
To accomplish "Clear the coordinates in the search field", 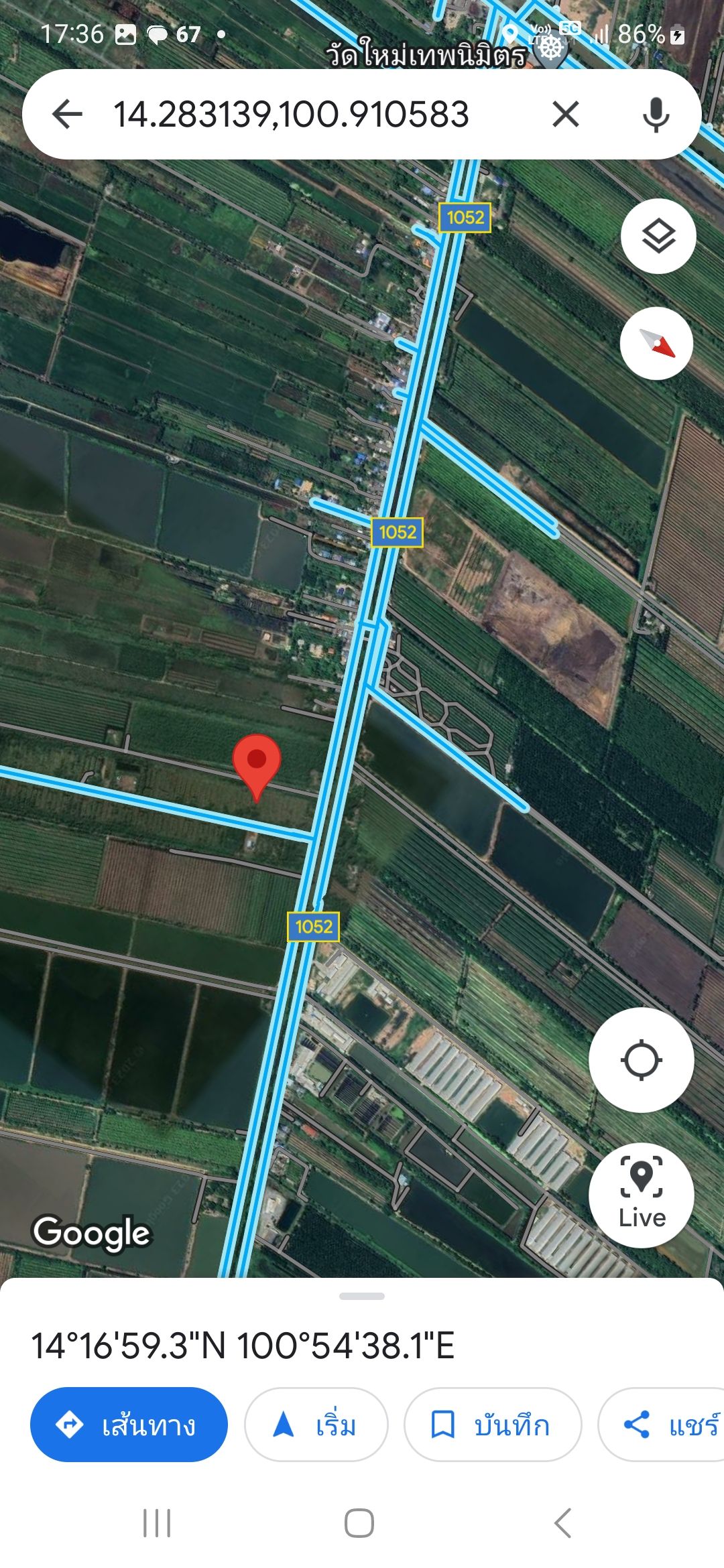I will [566, 114].
